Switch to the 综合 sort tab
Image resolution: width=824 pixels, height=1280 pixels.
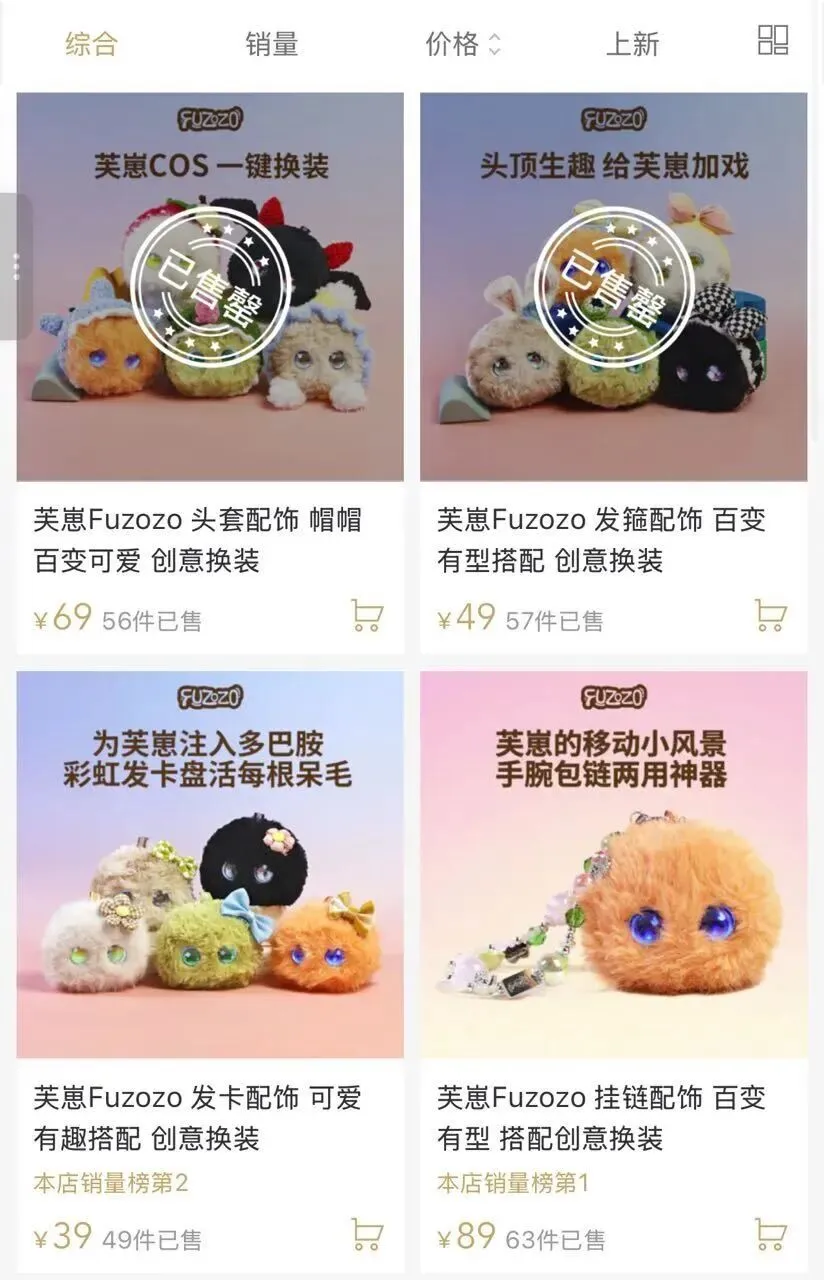coord(92,44)
